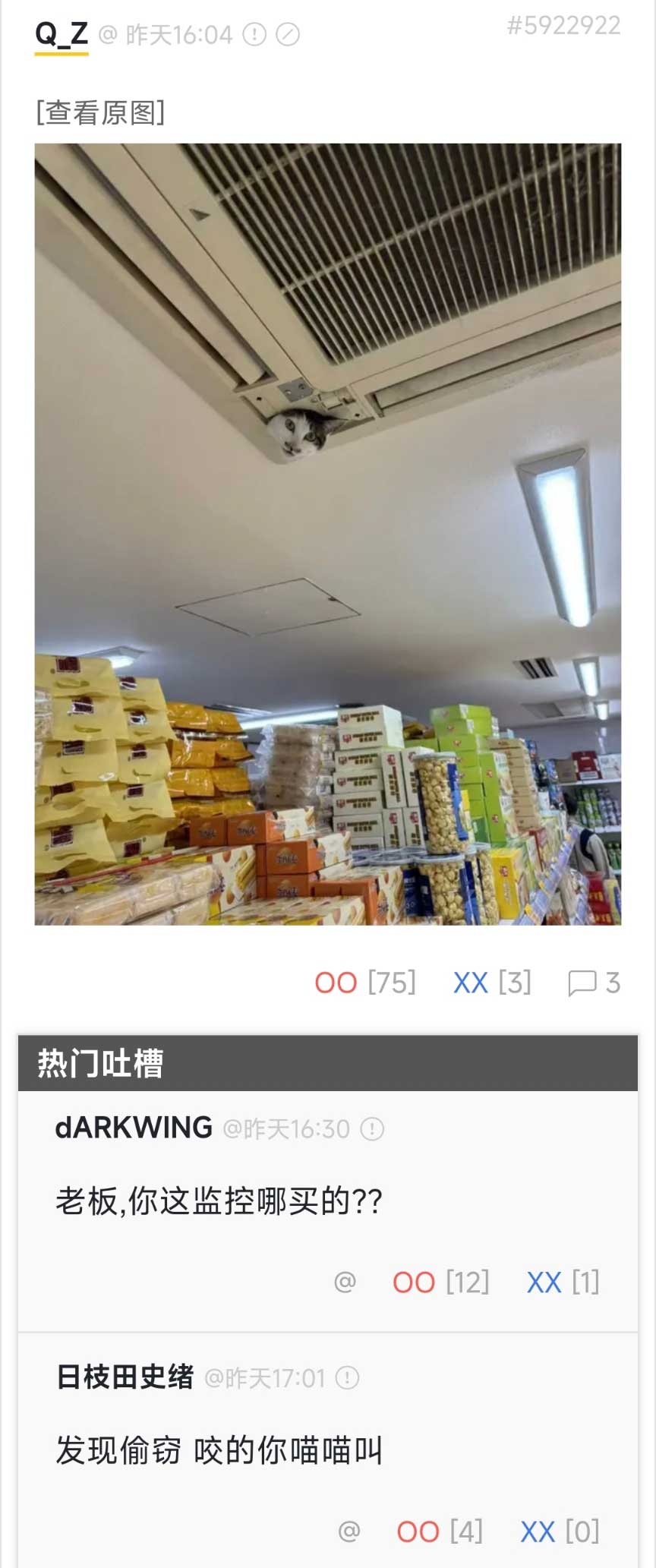The width and height of the screenshot is (656, 1568).
Task: Open the cat in ceiling photo
Action: pyautogui.click(x=328, y=534)
